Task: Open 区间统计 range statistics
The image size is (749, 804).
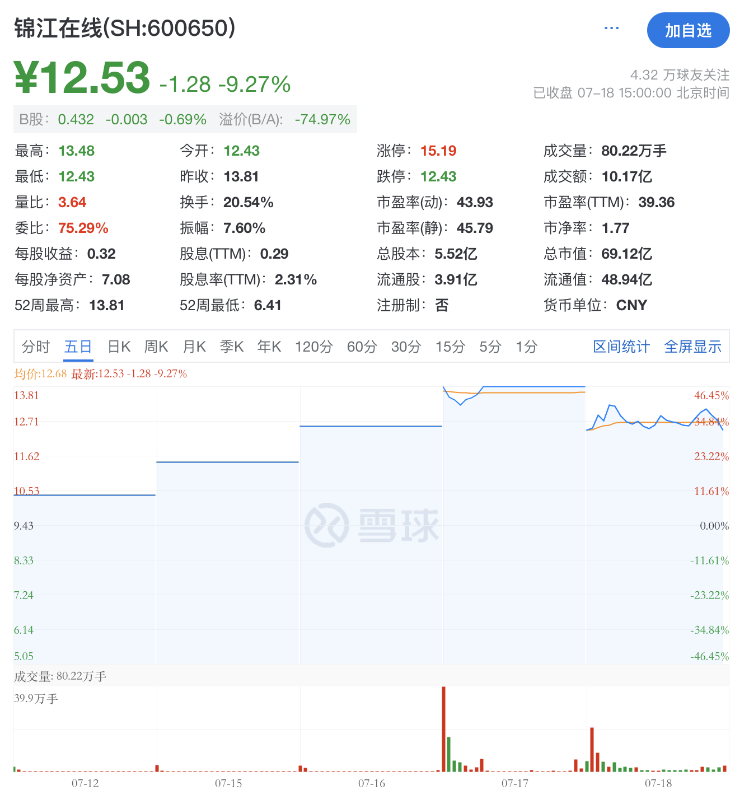Action: (621, 347)
